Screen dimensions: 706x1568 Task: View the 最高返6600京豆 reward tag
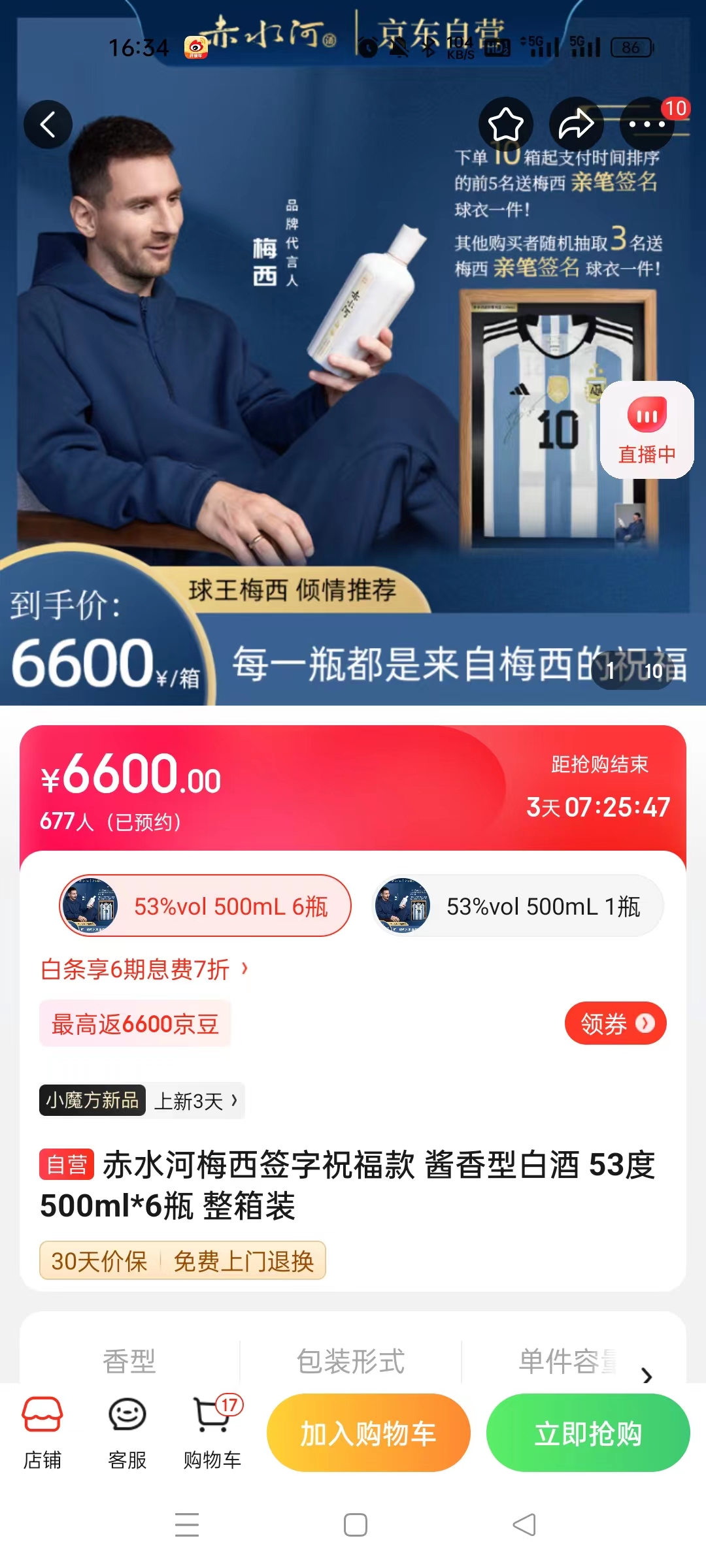(x=135, y=1024)
